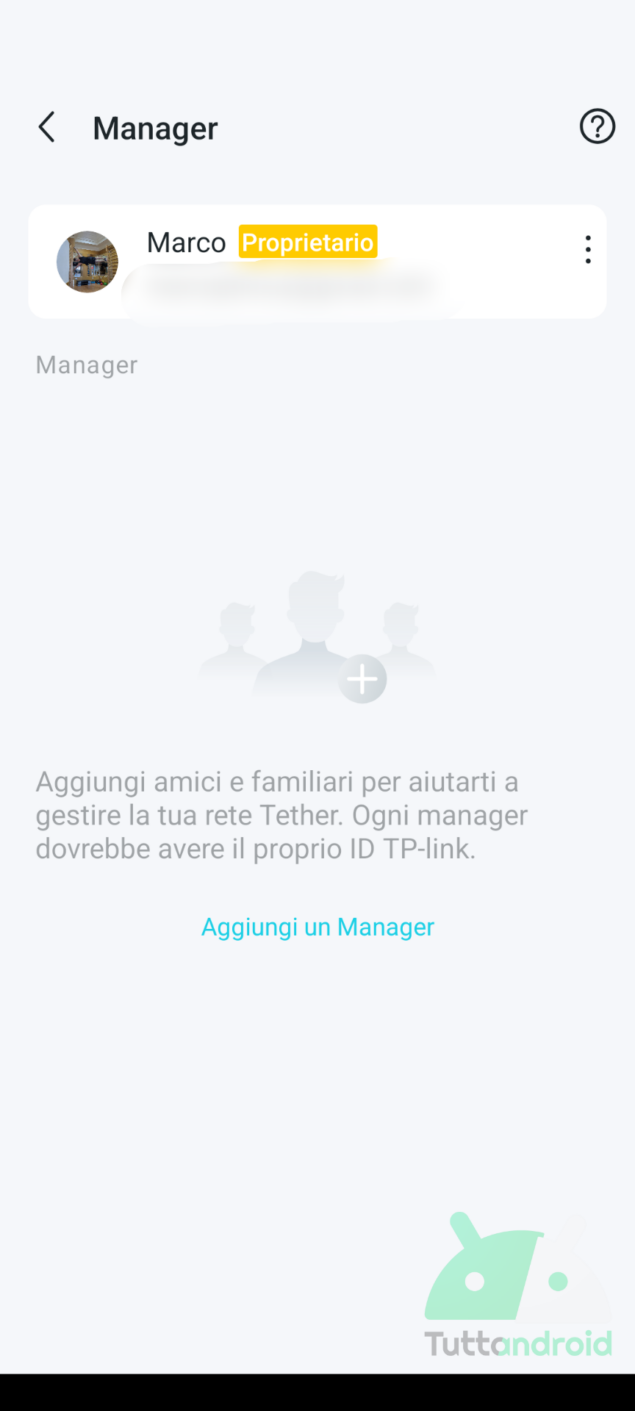Tap Aggiungi un Manager link
635x1411 pixels.
click(x=318, y=927)
